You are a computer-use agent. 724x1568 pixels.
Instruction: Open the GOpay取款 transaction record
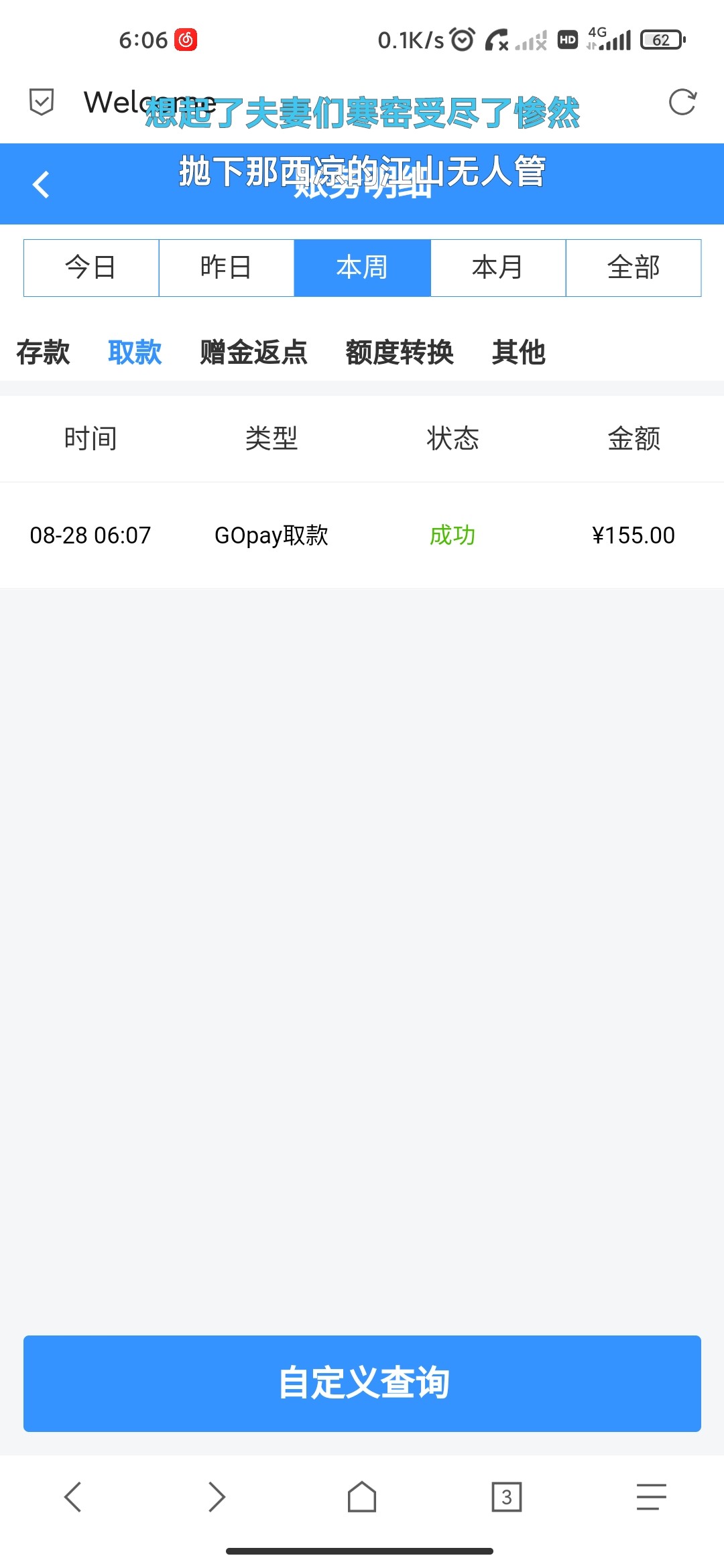[x=362, y=535]
